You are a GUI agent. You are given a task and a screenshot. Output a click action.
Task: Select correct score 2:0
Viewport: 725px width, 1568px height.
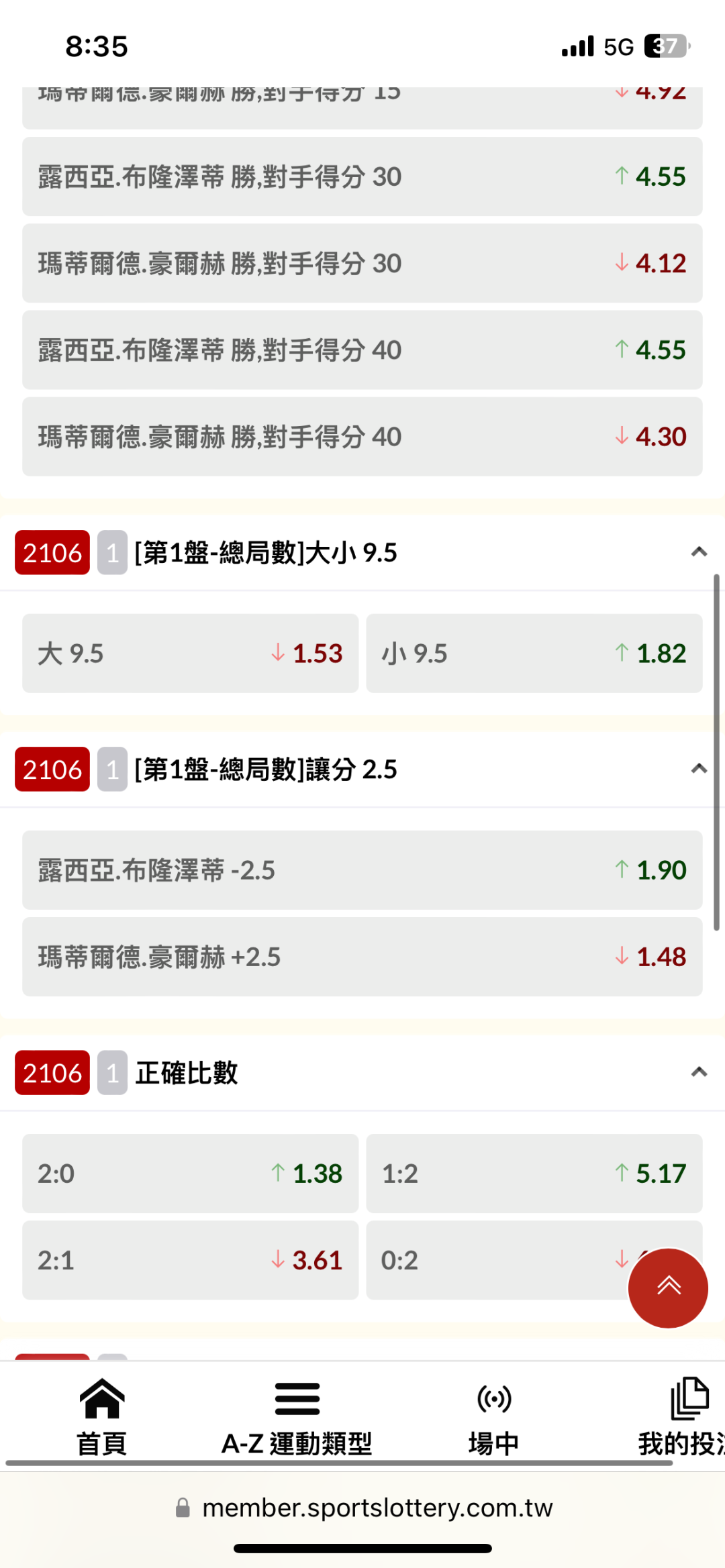point(191,1173)
